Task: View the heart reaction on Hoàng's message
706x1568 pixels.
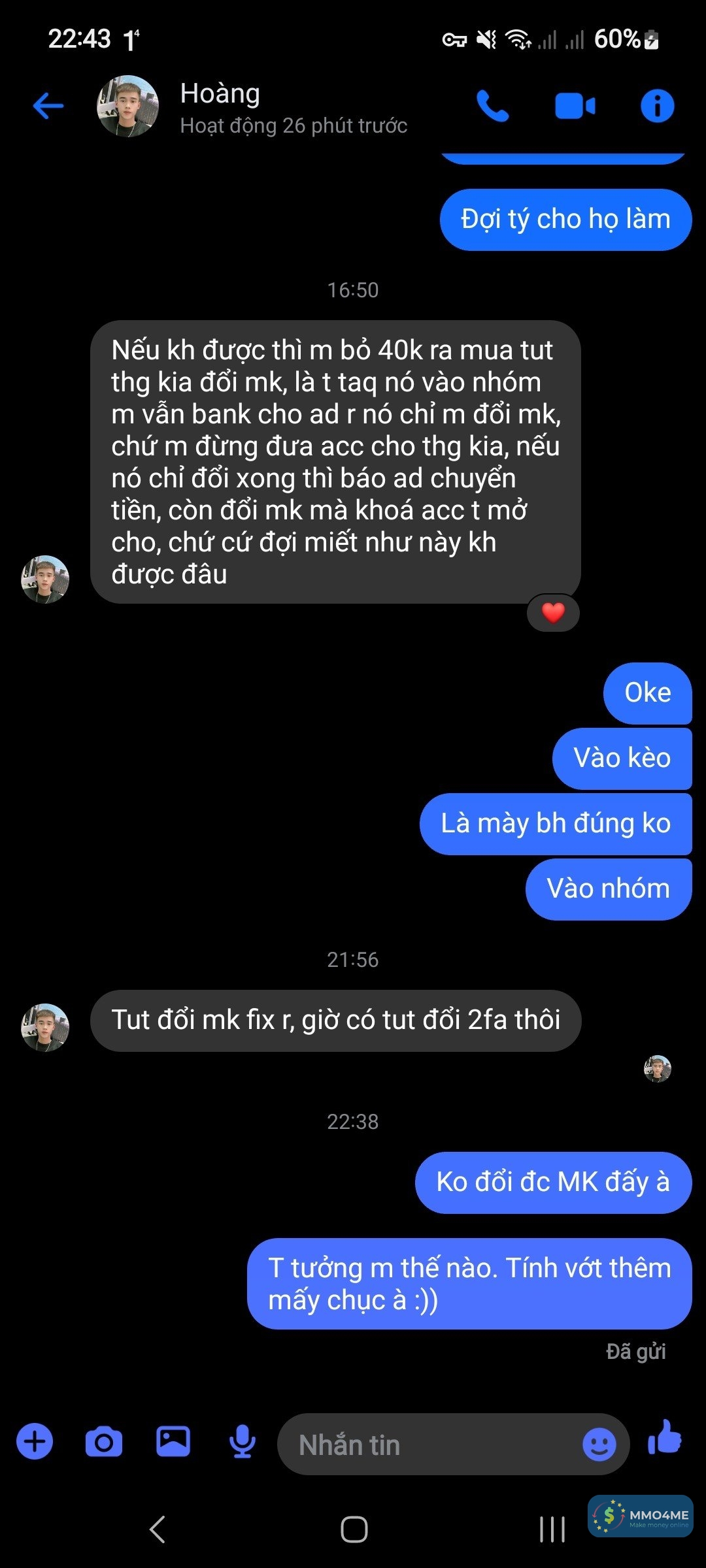Action: tap(553, 613)
